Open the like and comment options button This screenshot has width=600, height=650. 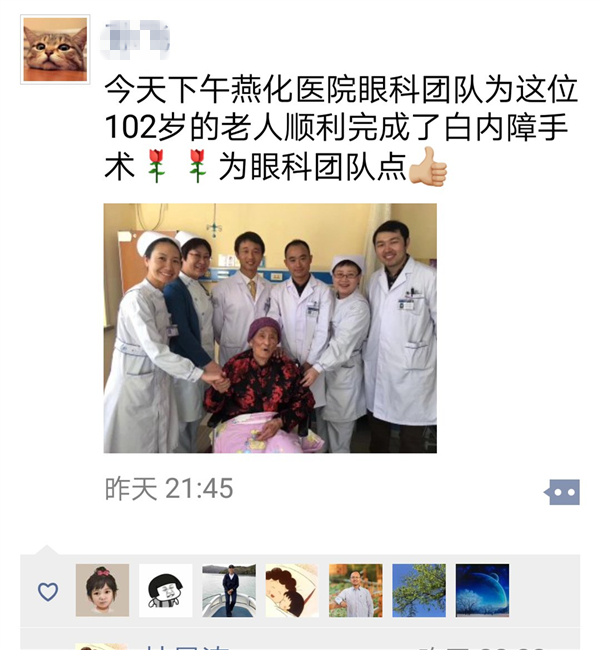[x=562, y=491]
